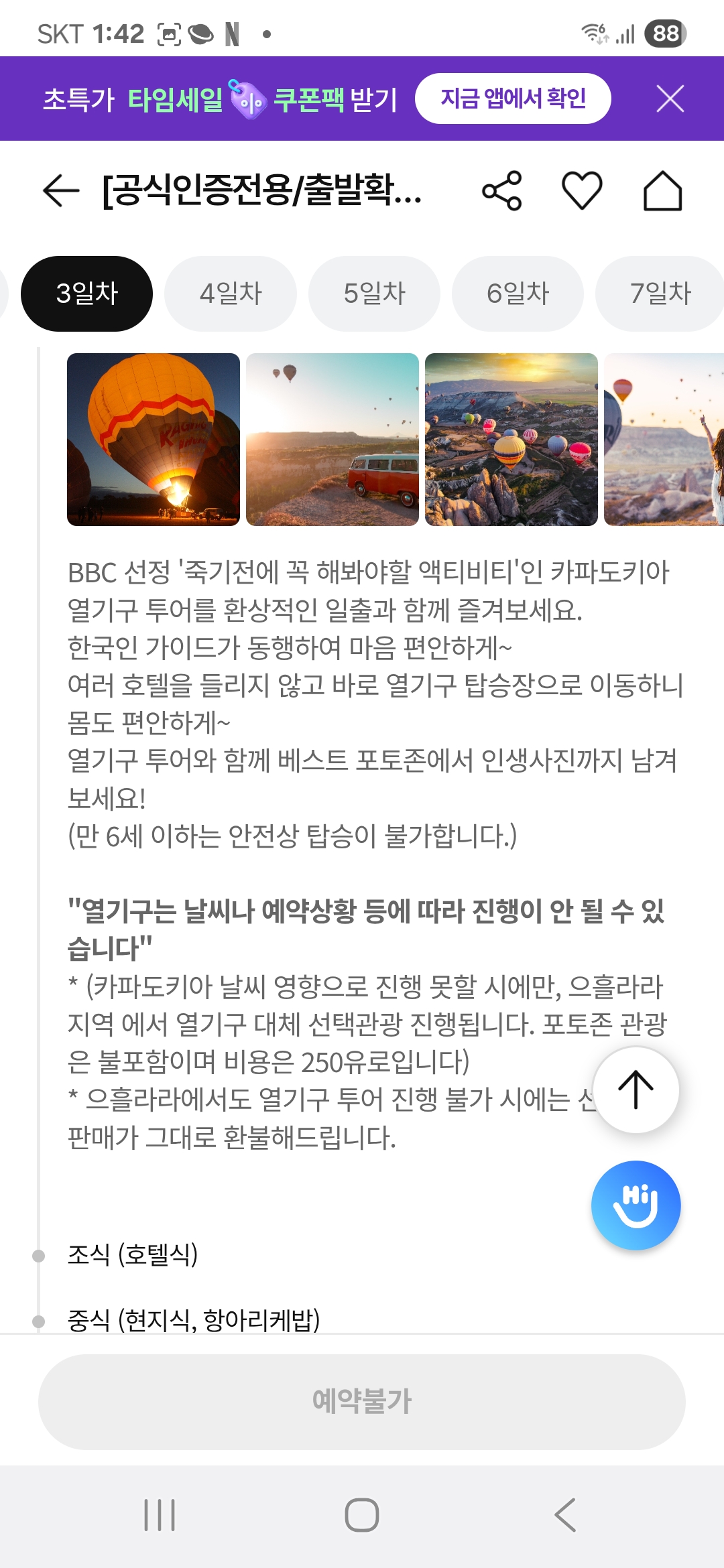Jump to top with the up arrow button
This screenshot has height=1568, width=724.
(636, 1090)
